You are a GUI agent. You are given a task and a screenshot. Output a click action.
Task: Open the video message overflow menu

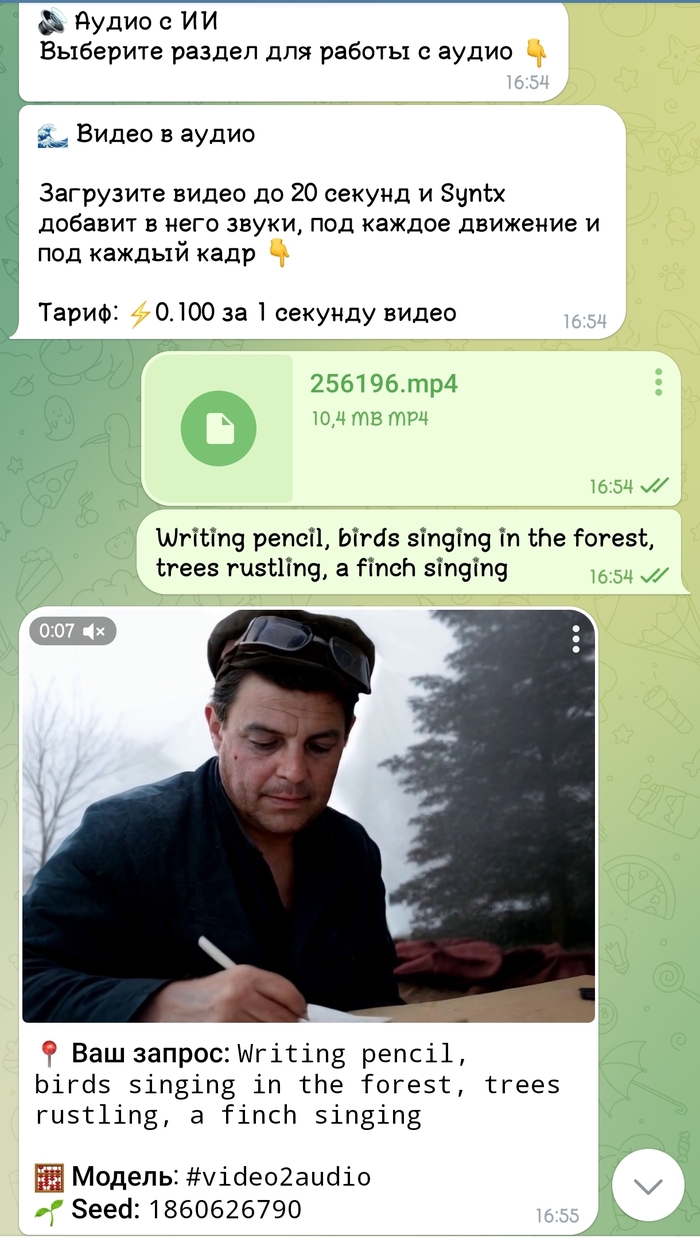(576, 639)
